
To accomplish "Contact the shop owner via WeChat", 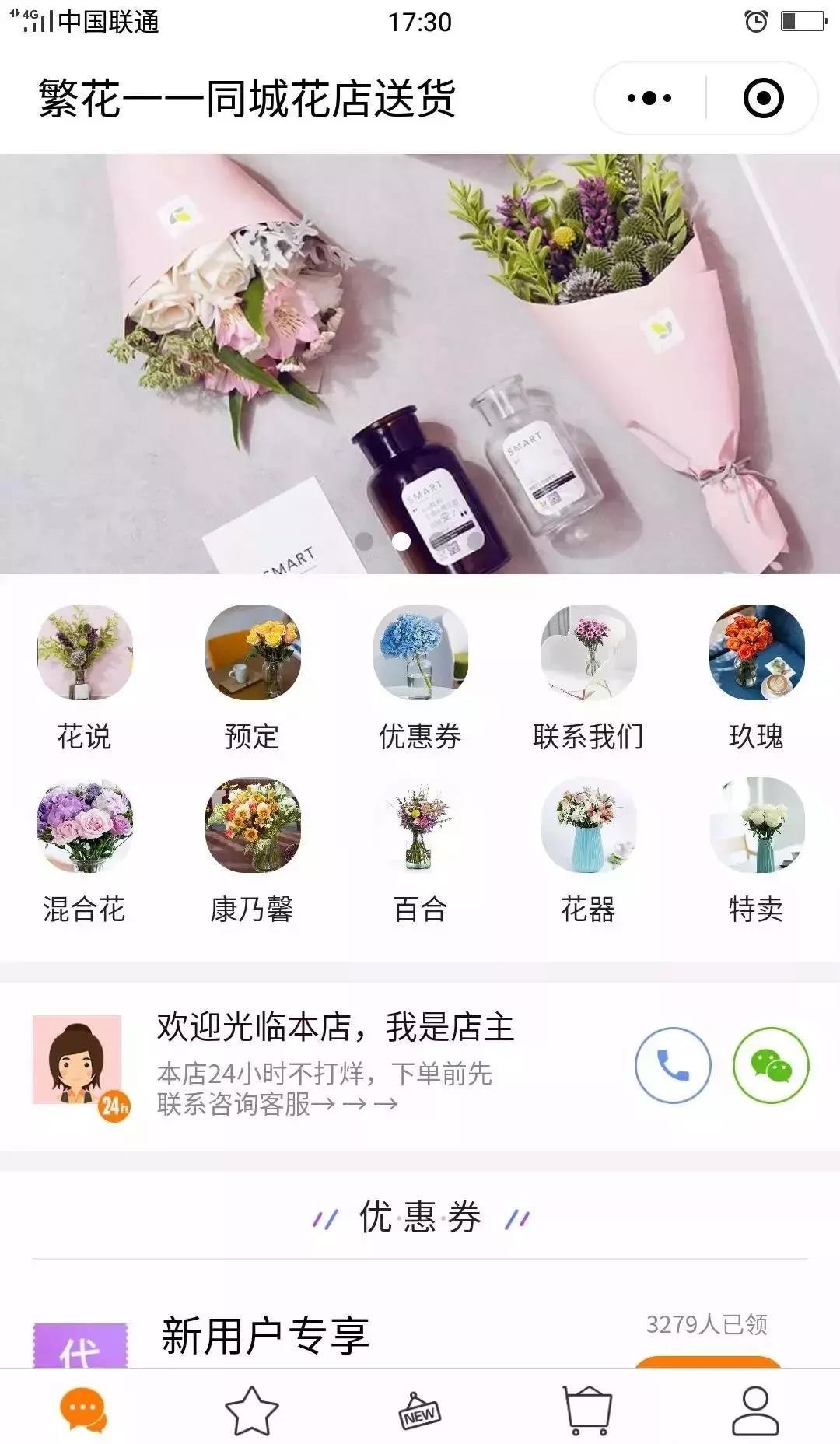I will (771, 1065).
